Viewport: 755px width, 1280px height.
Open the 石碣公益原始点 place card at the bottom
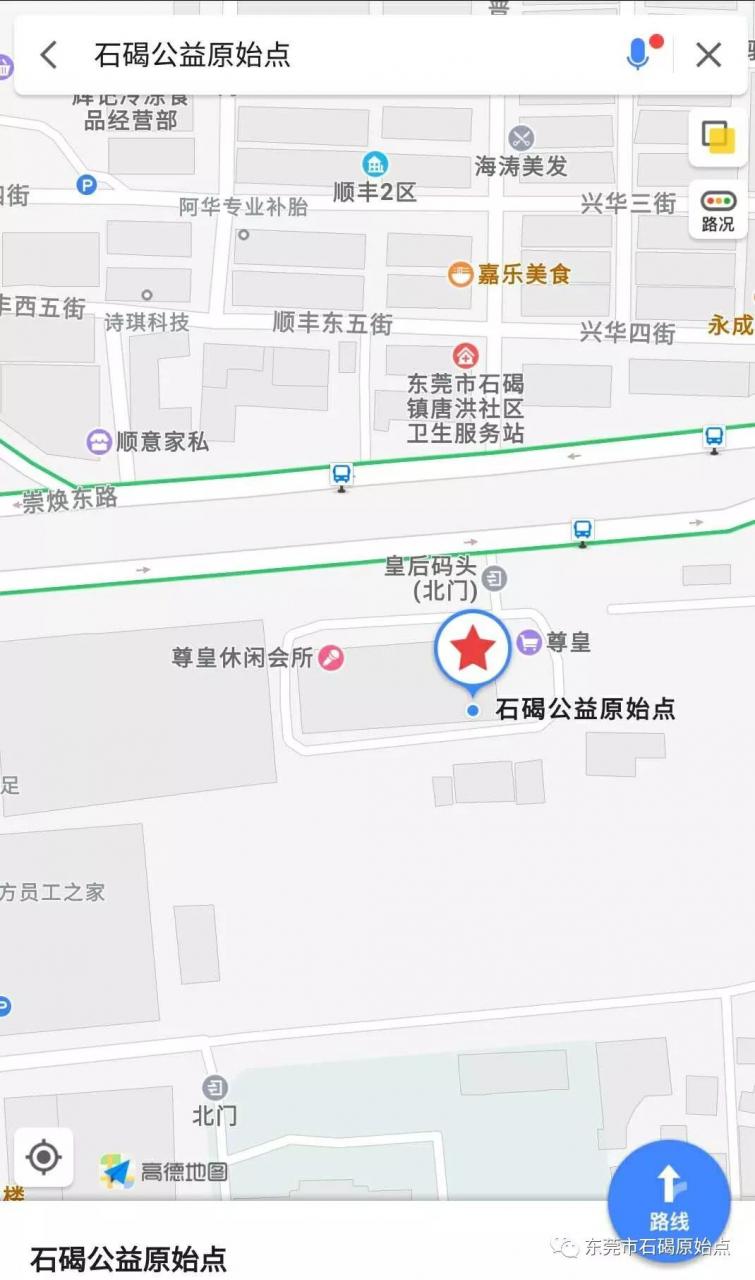point(130,1257)
